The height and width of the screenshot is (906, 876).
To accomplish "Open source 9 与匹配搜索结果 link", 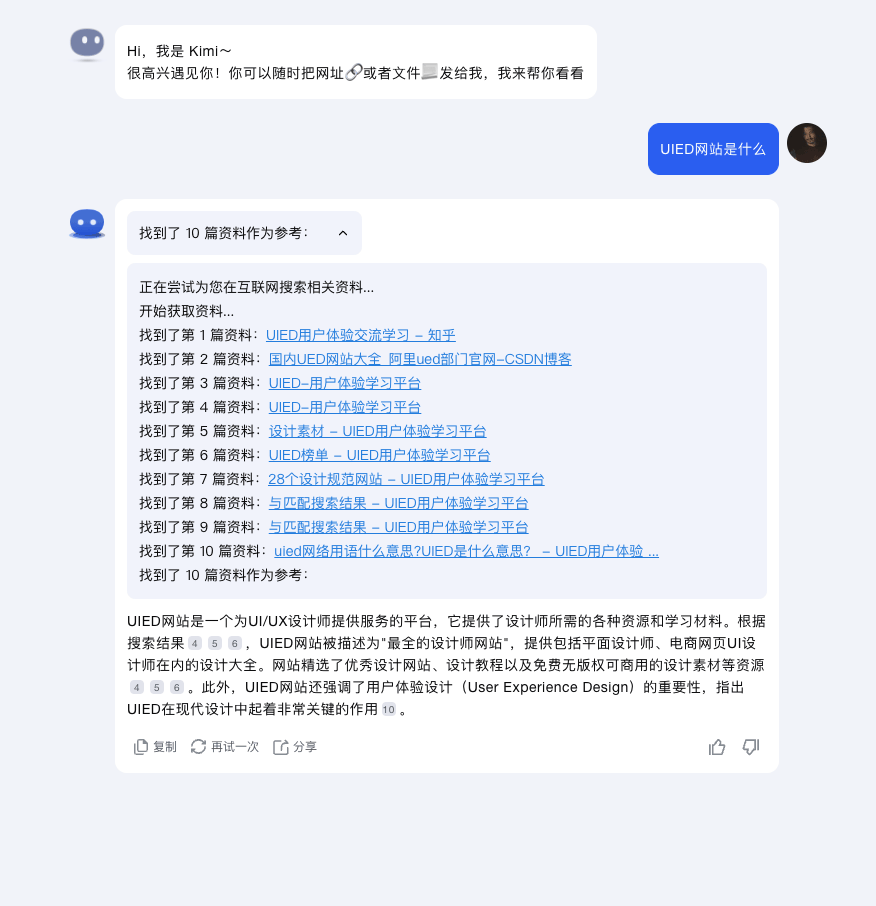I will tap(398, 528).
